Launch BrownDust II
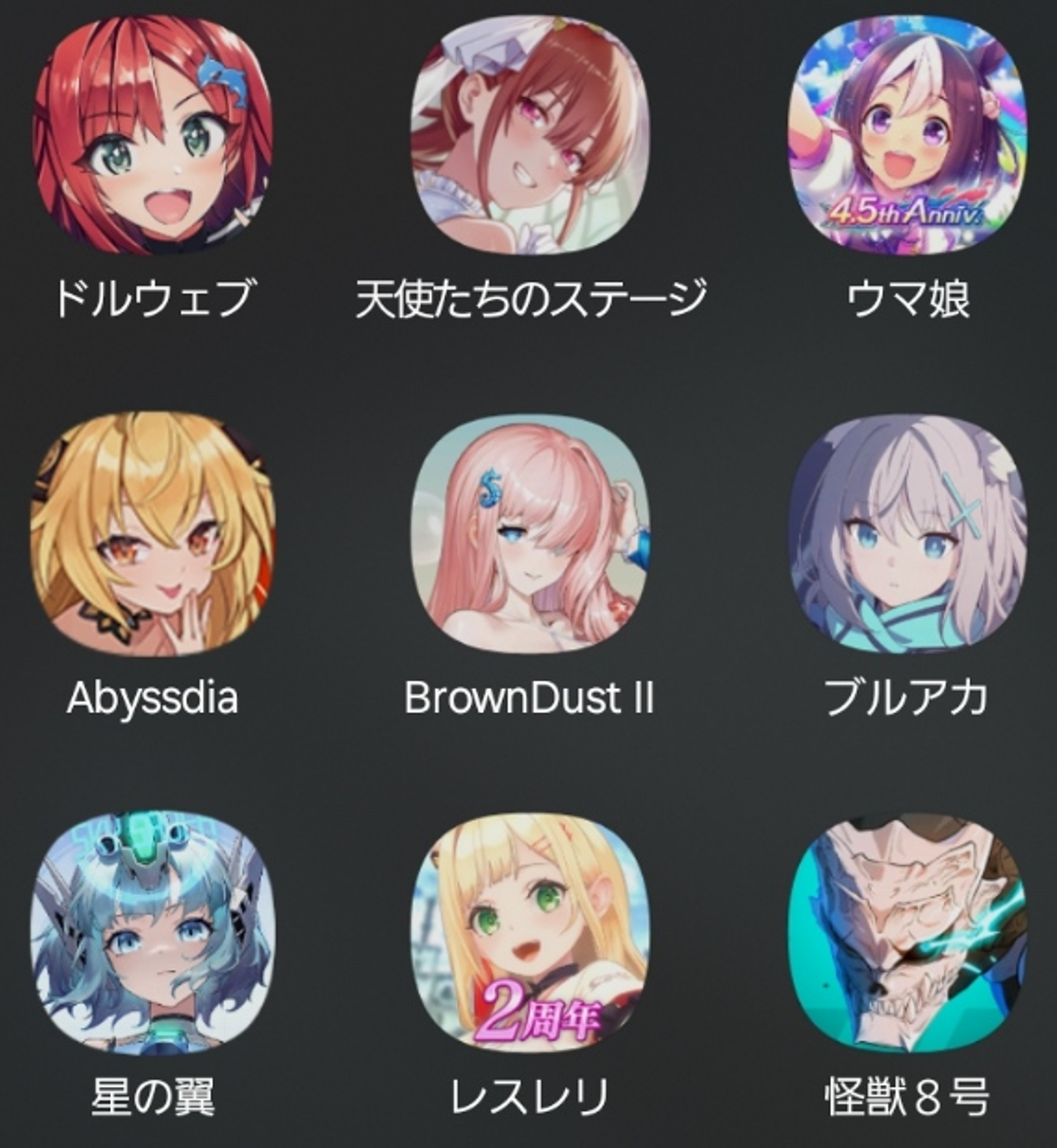The height and width of the screenshot is (1148, 1057). click(531, 534)
